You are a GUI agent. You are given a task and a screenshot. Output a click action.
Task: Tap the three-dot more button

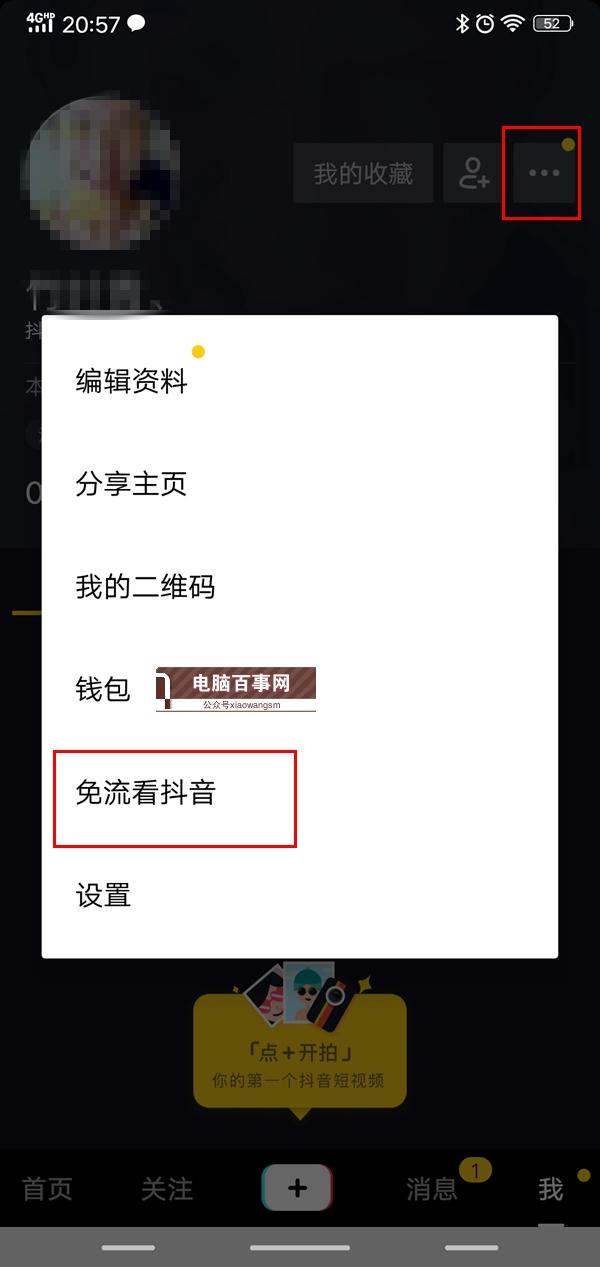[x=544, y=173]
